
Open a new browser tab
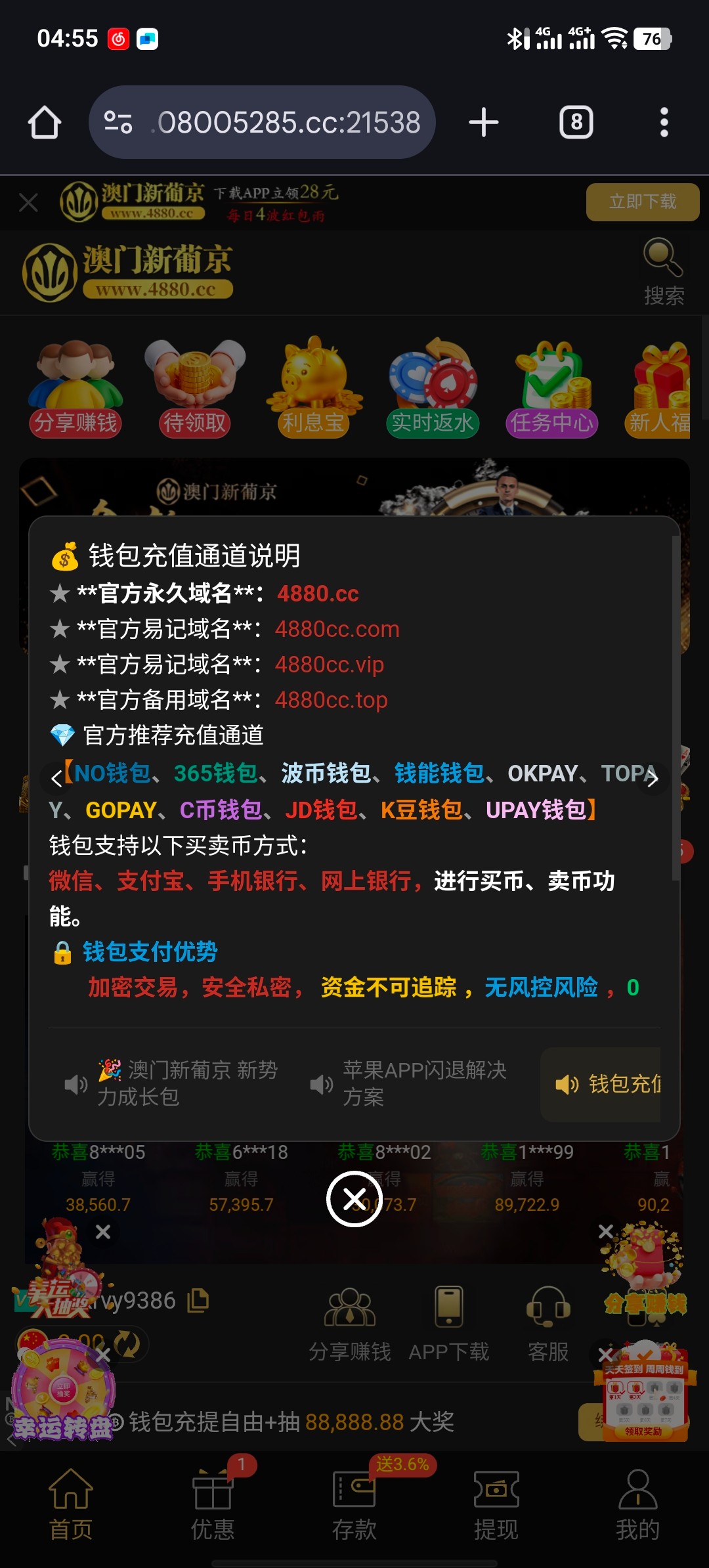tap(484, 123)
